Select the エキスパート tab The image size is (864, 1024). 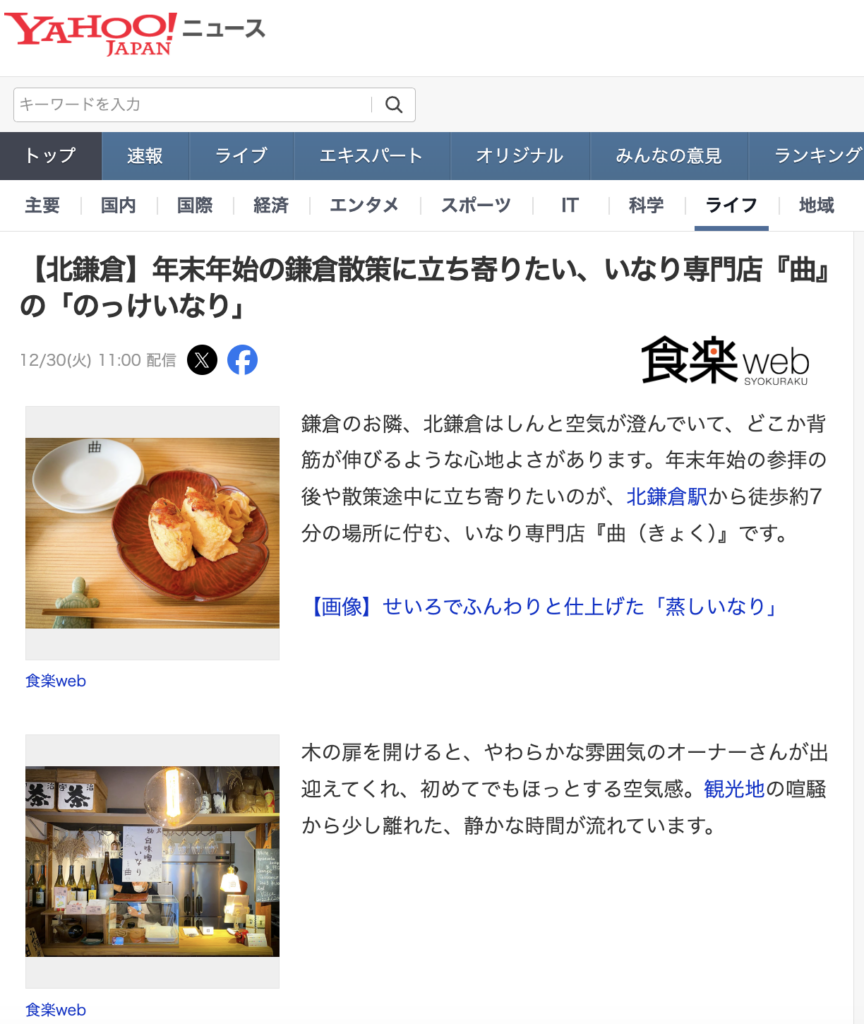tap(371, 156)
